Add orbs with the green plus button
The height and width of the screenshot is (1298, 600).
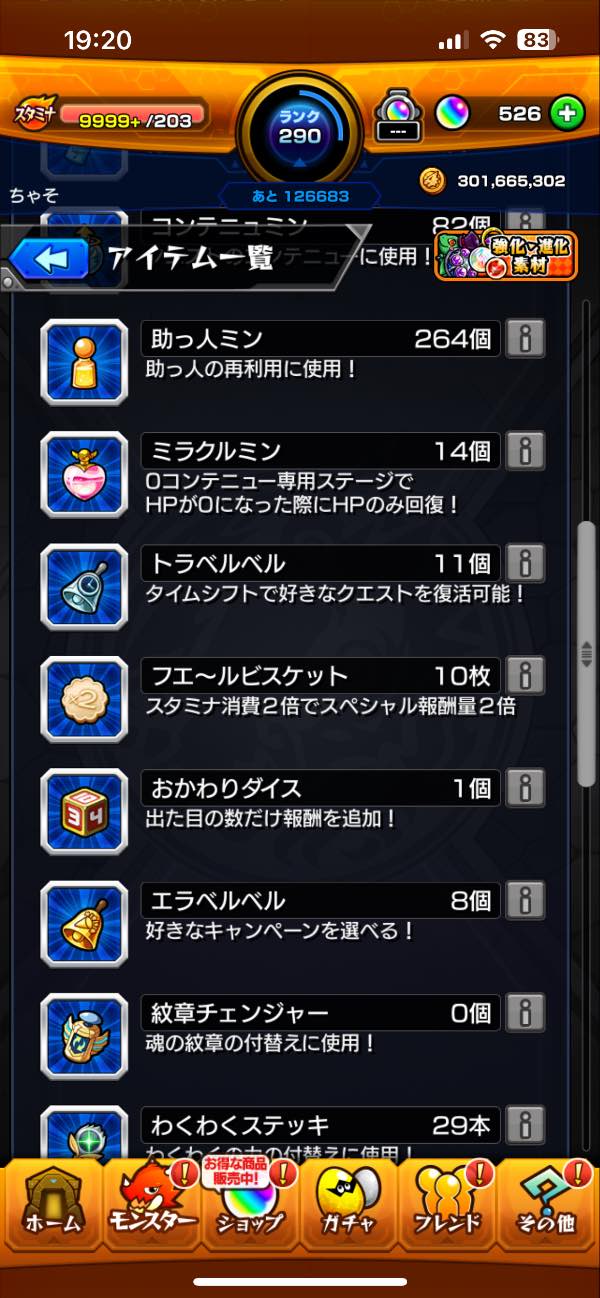coord(566,114)
